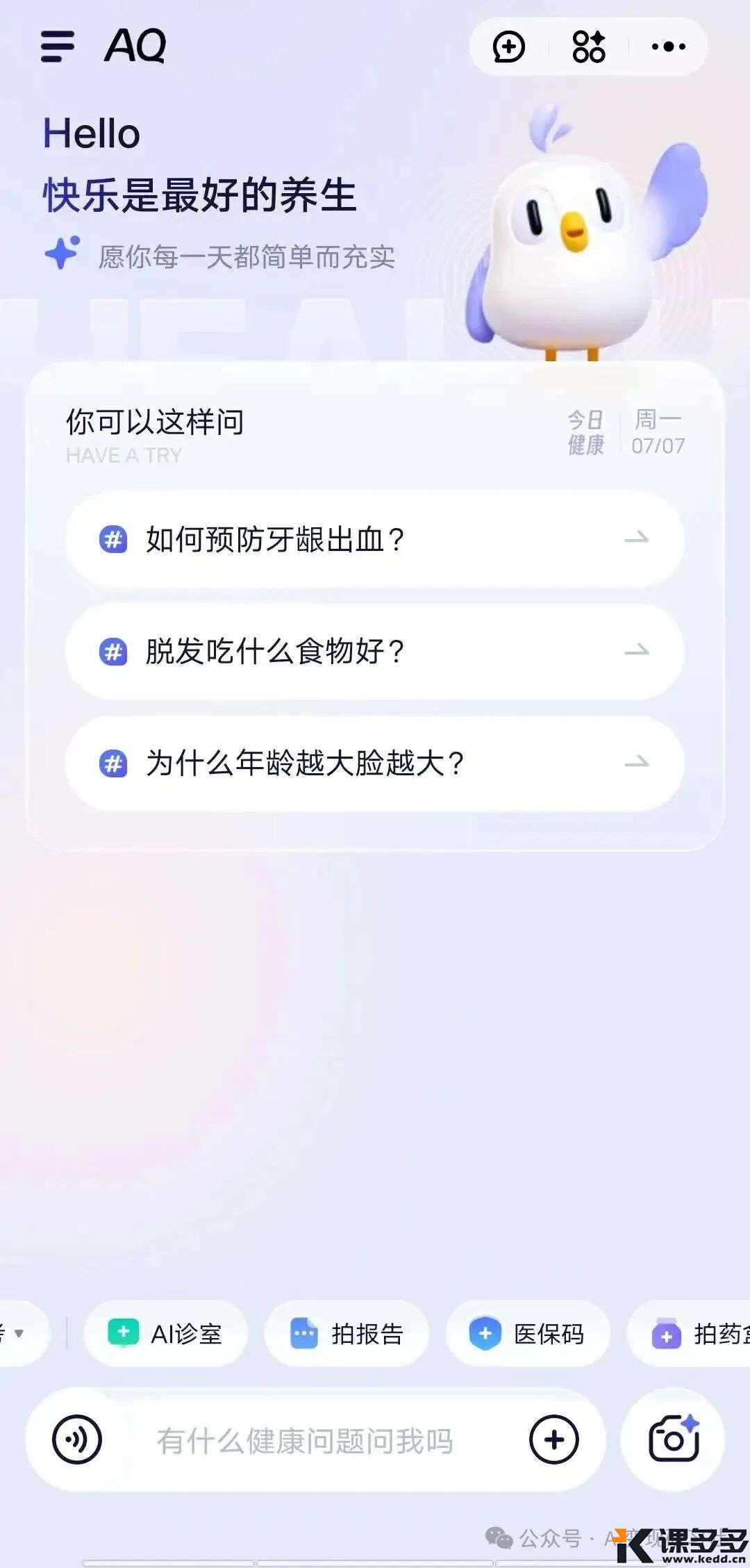Choose the 拍报告 shortcut
Viewport: 750px width, 1568px height.
pos(347,1334)
